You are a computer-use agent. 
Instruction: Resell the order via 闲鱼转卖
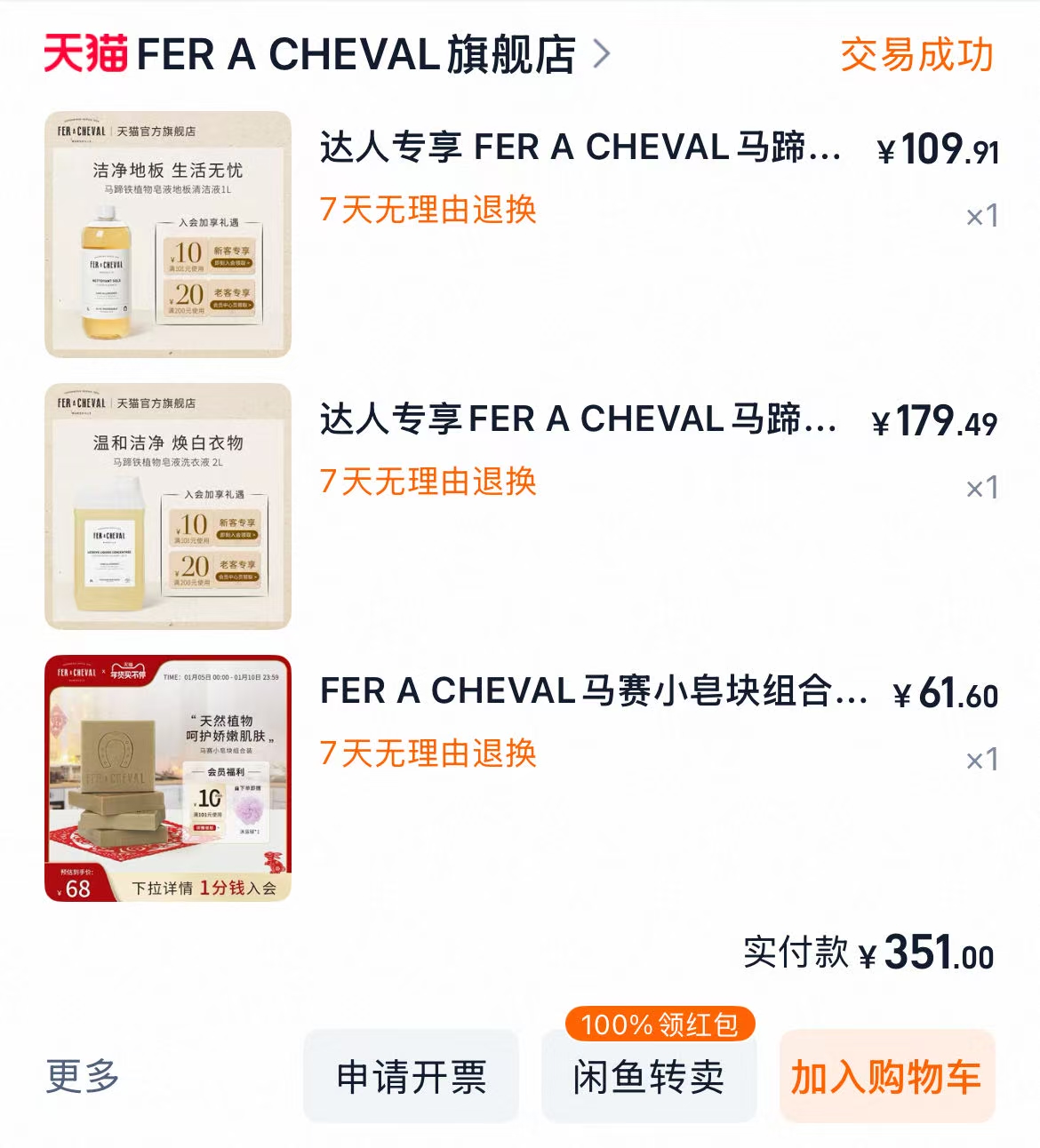coord(649,1077)
